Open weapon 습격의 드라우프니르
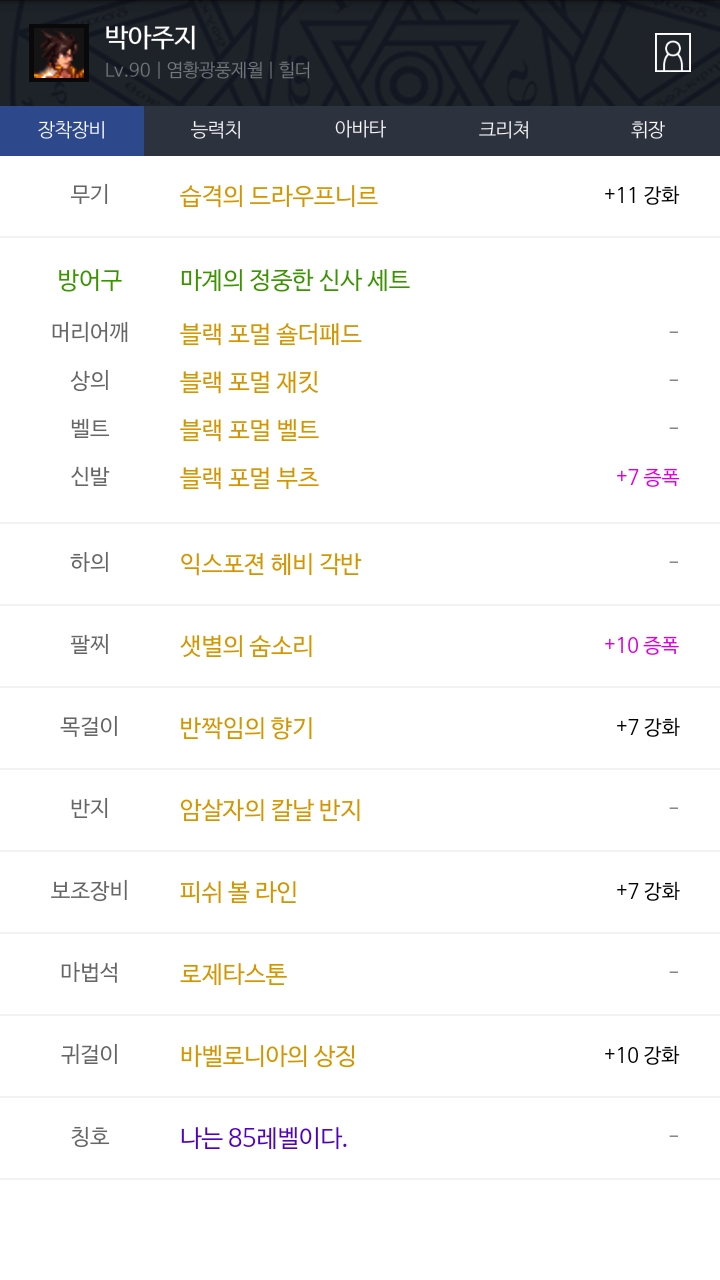The width and height of the screenshot is (720, 1280). coord(279,196)
